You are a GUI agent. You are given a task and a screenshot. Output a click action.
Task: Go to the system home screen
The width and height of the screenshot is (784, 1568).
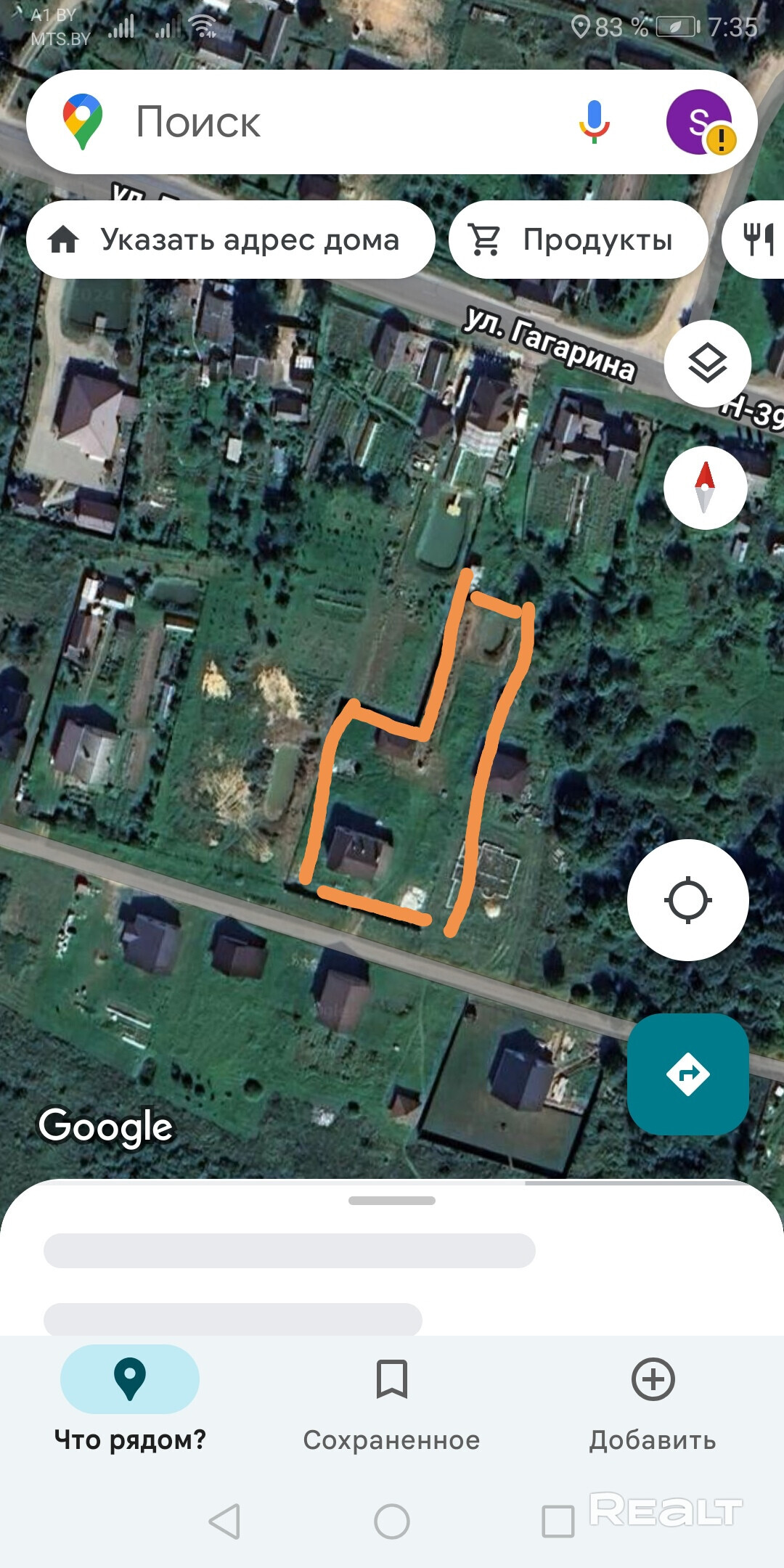tap(392, 1521)
